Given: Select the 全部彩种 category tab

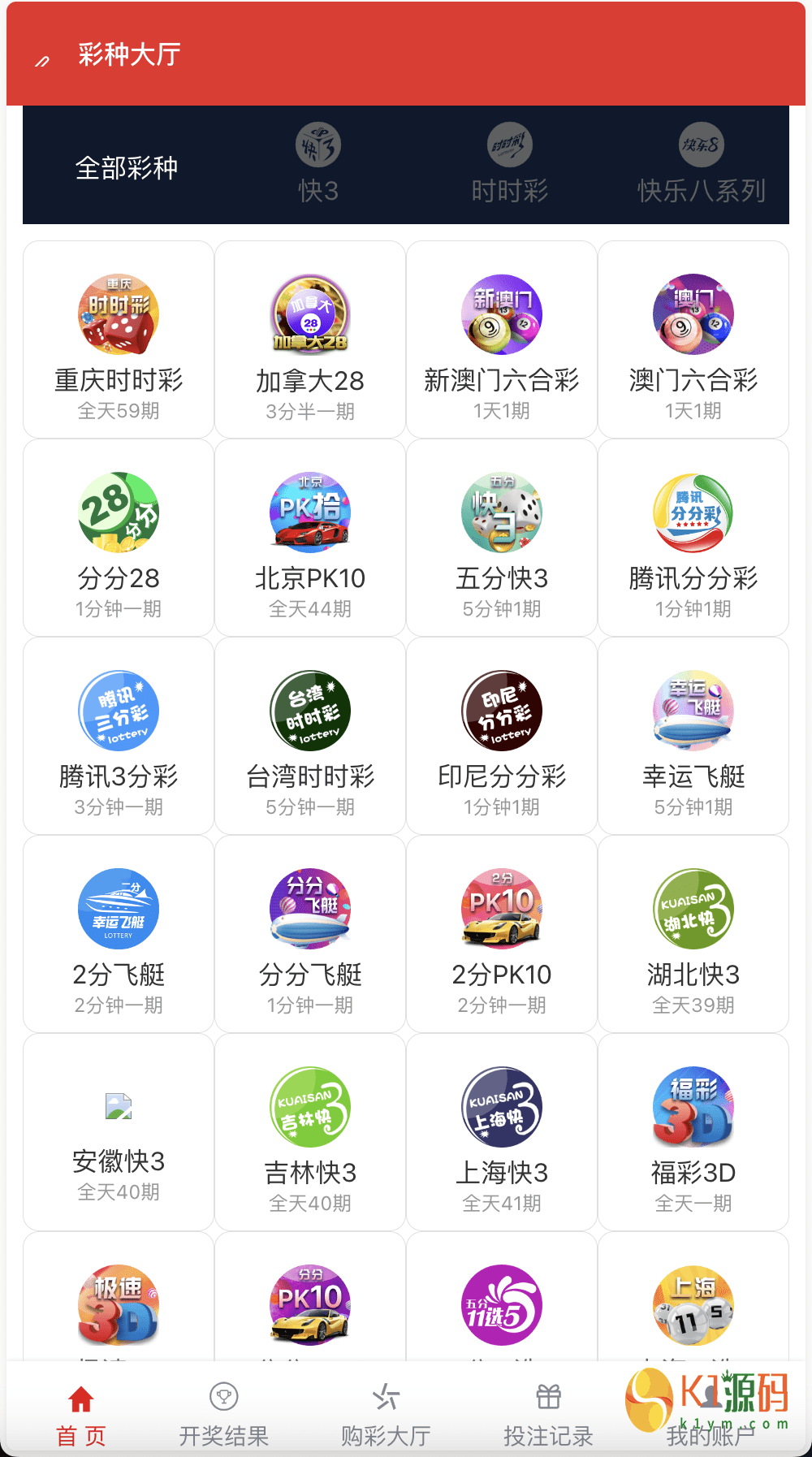Looking at the screenshot, I should click(126, 168).
